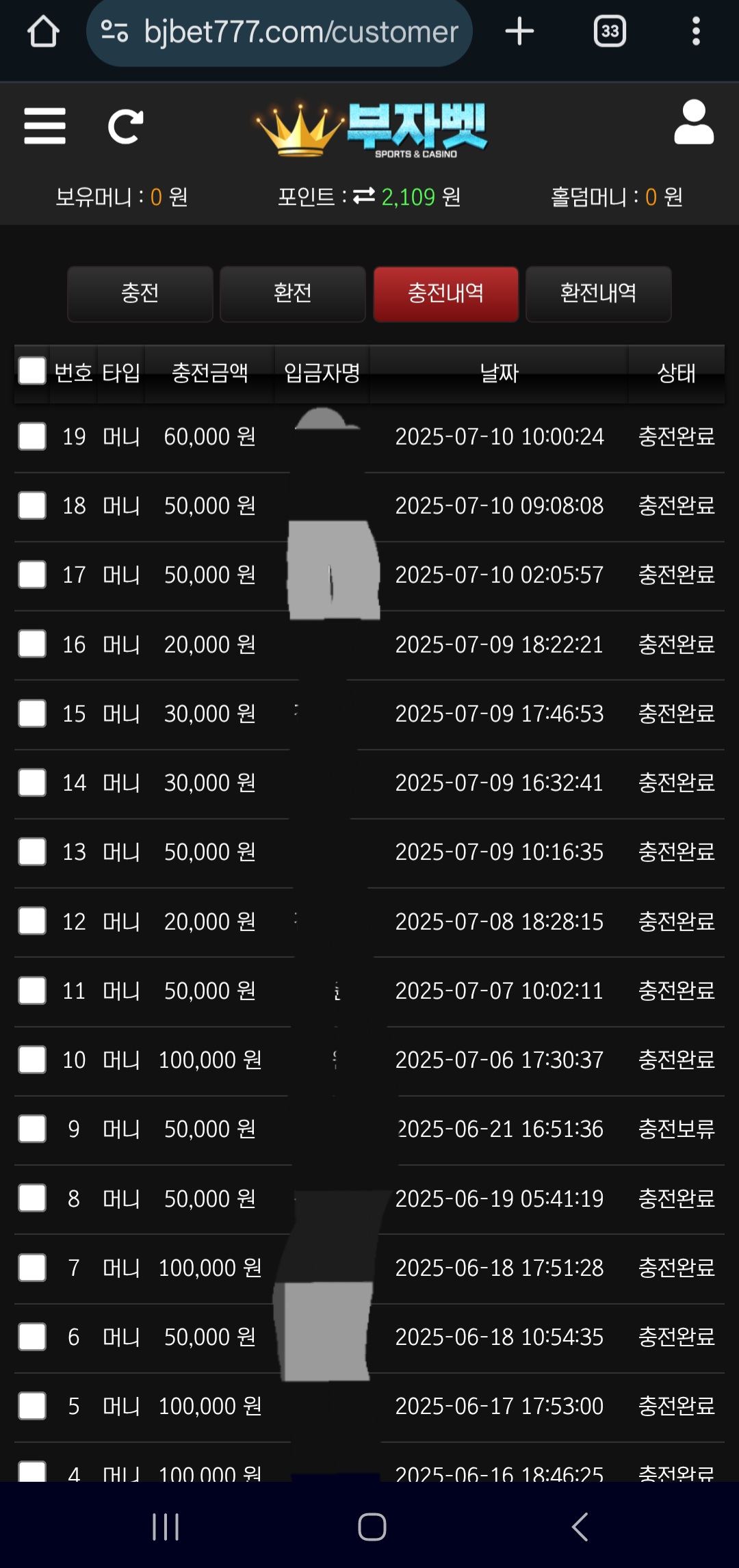
Task: Open the tab switcher showing 33
Action: tap(610, 31)
